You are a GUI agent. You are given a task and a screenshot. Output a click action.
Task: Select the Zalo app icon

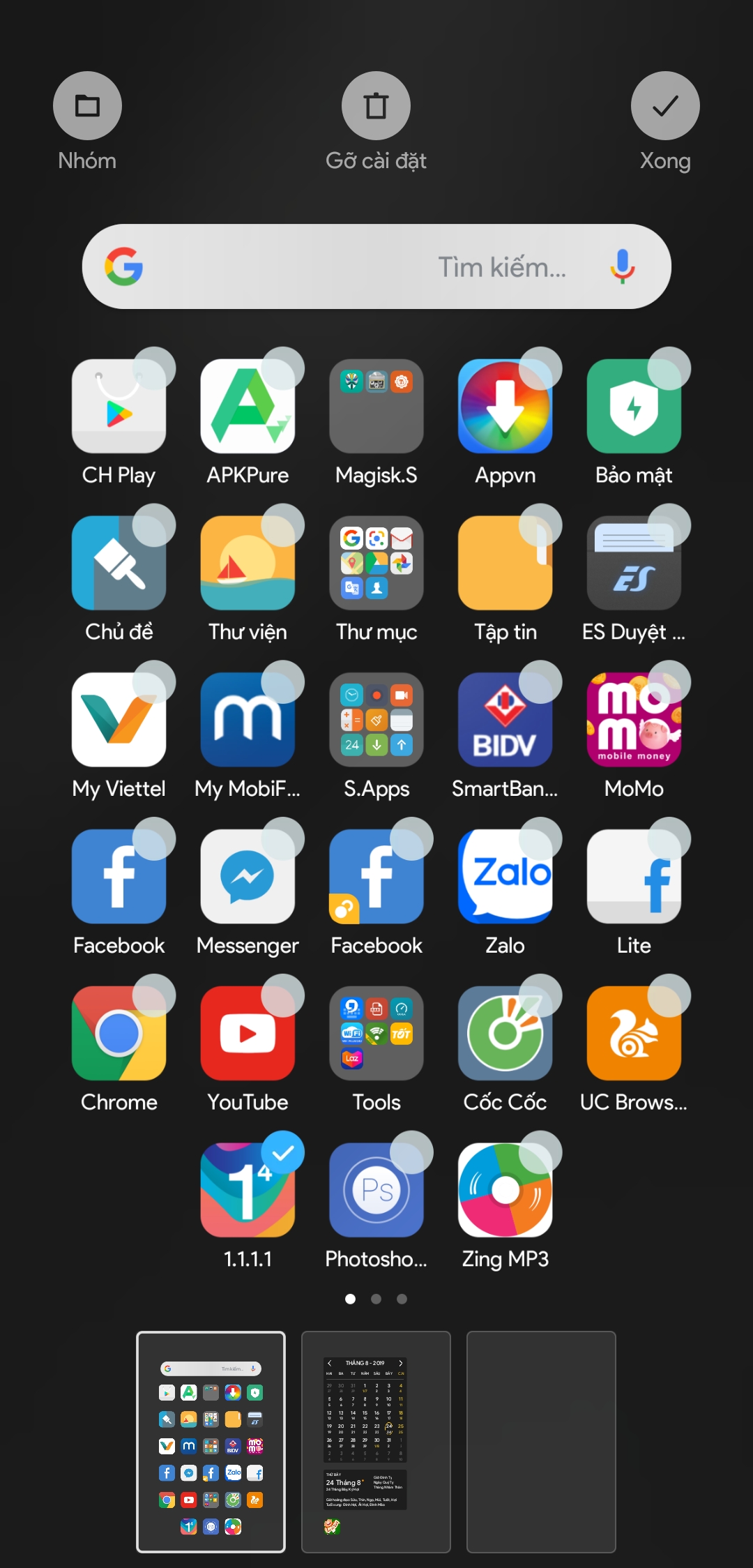point(505,877)
